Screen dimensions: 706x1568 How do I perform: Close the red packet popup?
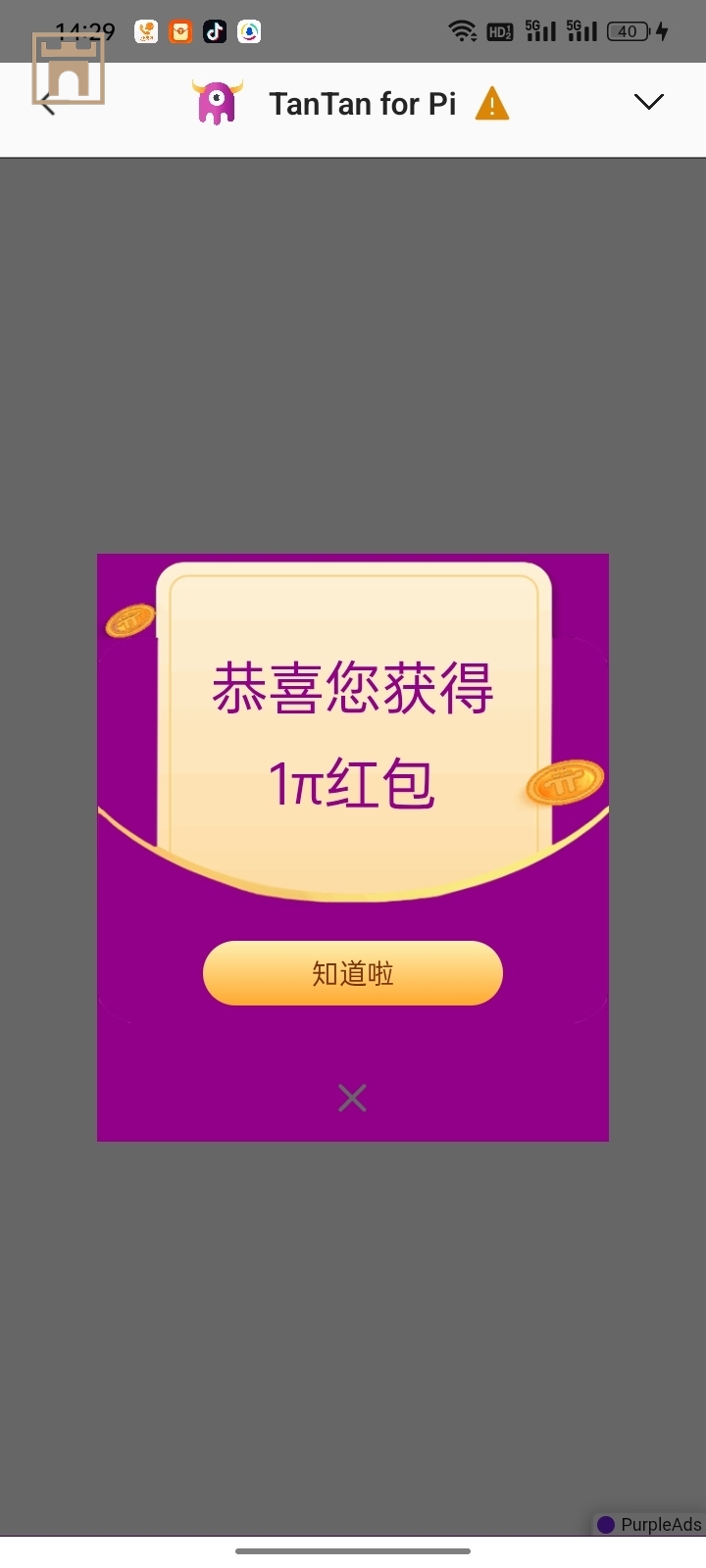pyautogui.click(x=352, y=1098)
